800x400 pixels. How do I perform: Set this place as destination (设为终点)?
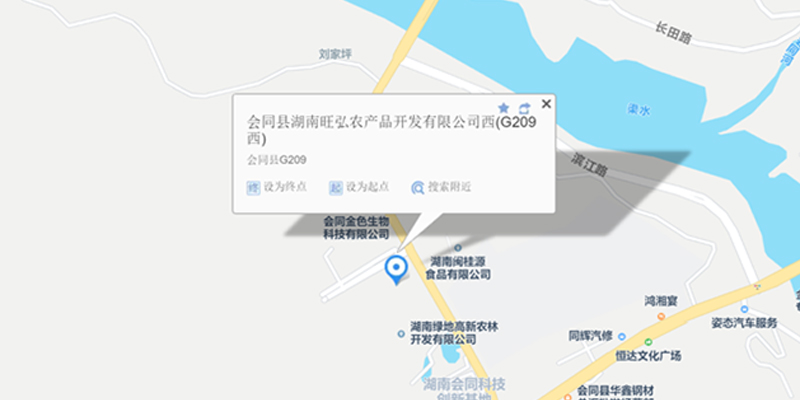[x=277, y=187]
